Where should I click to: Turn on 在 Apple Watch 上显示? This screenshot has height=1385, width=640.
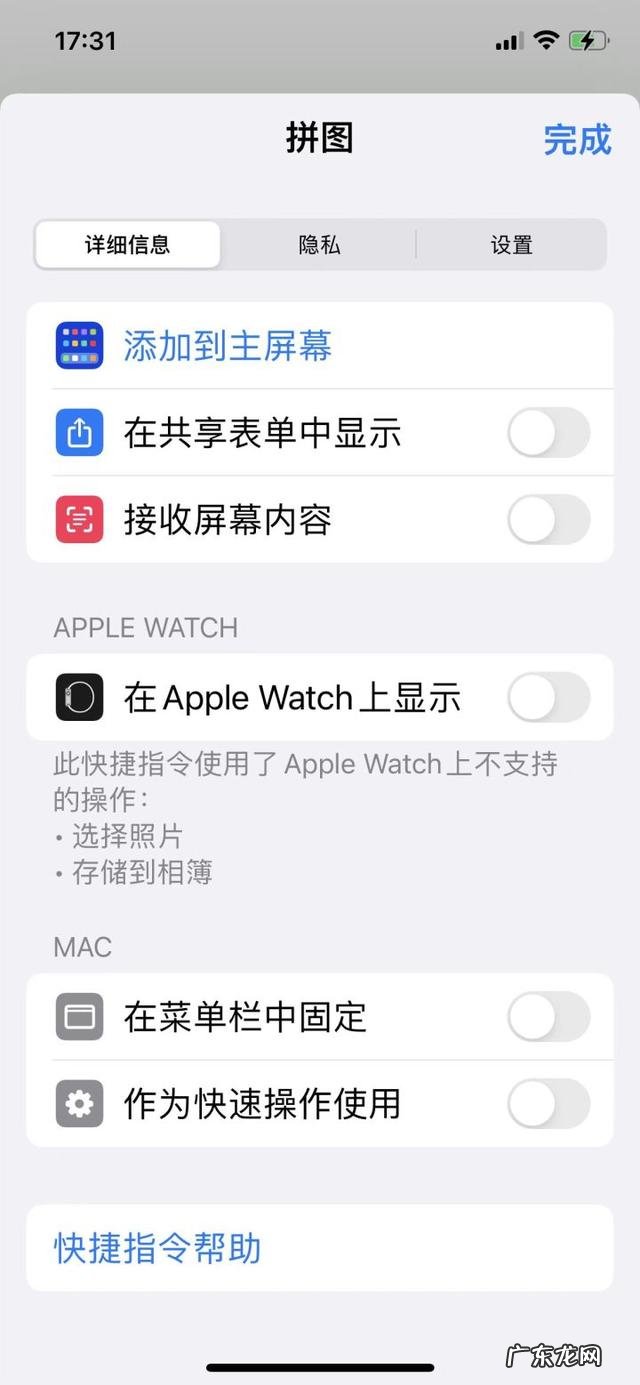548,697
